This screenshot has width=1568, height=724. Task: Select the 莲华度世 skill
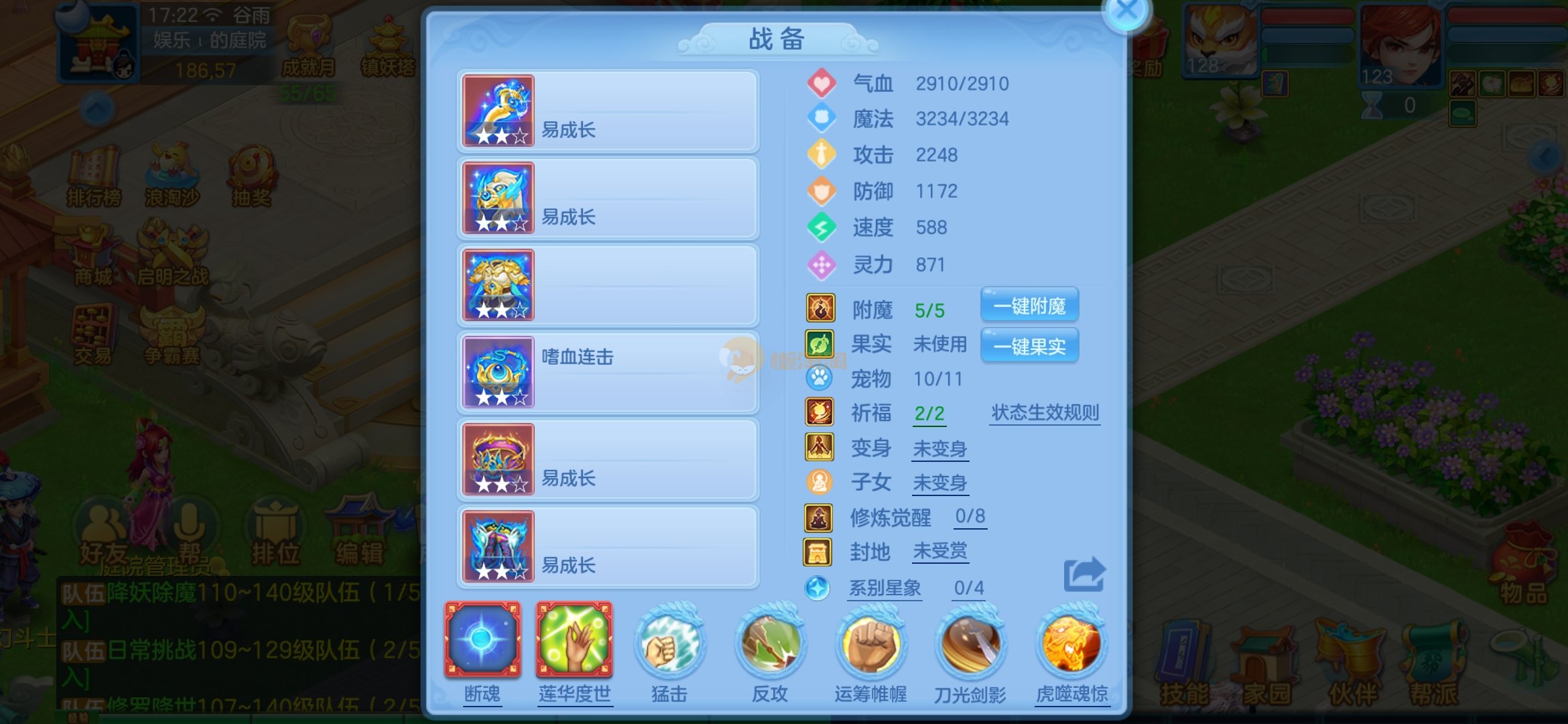click(x=574, y=640)
